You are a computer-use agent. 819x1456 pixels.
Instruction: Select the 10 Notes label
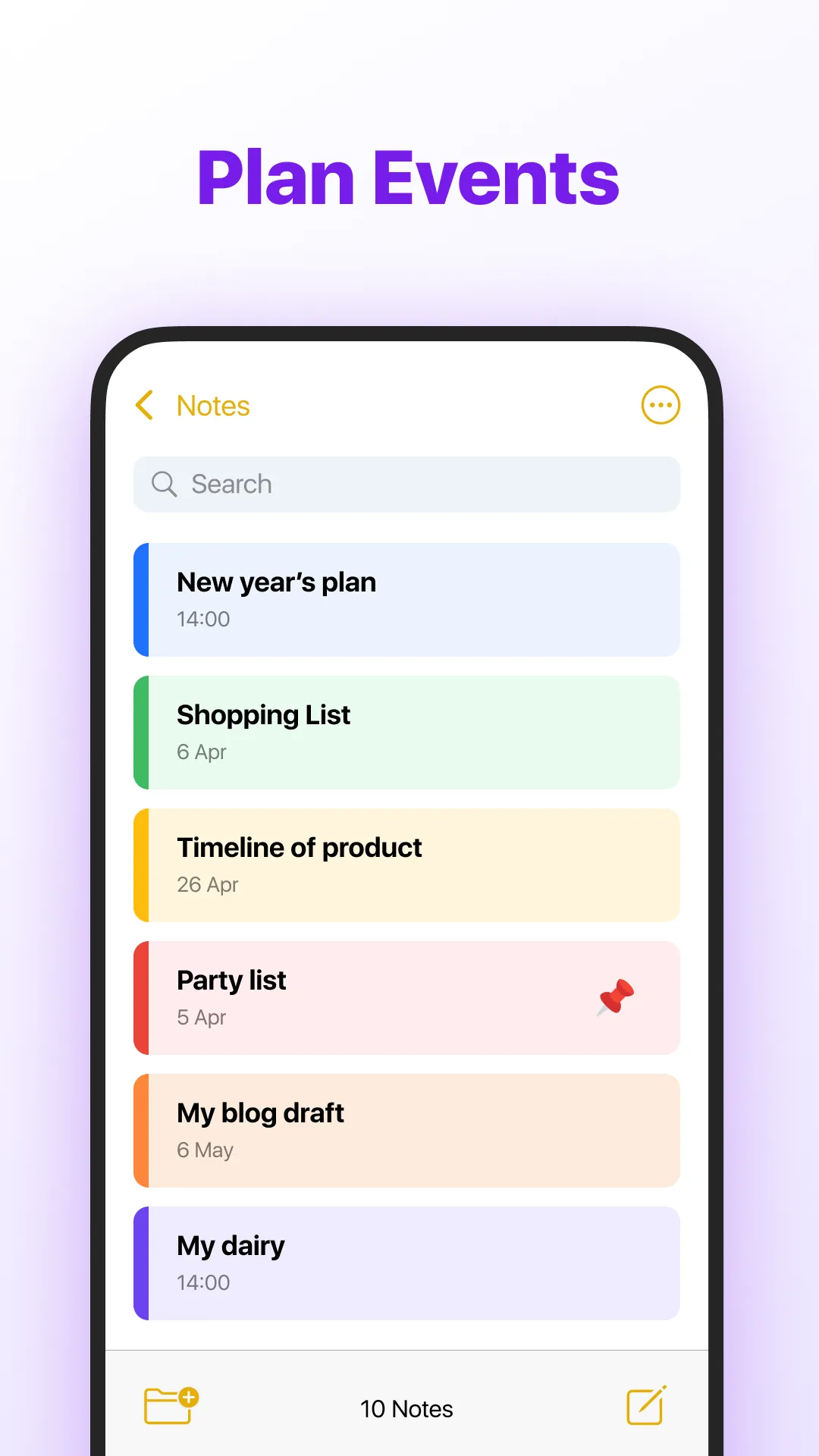pos(406,1408)
